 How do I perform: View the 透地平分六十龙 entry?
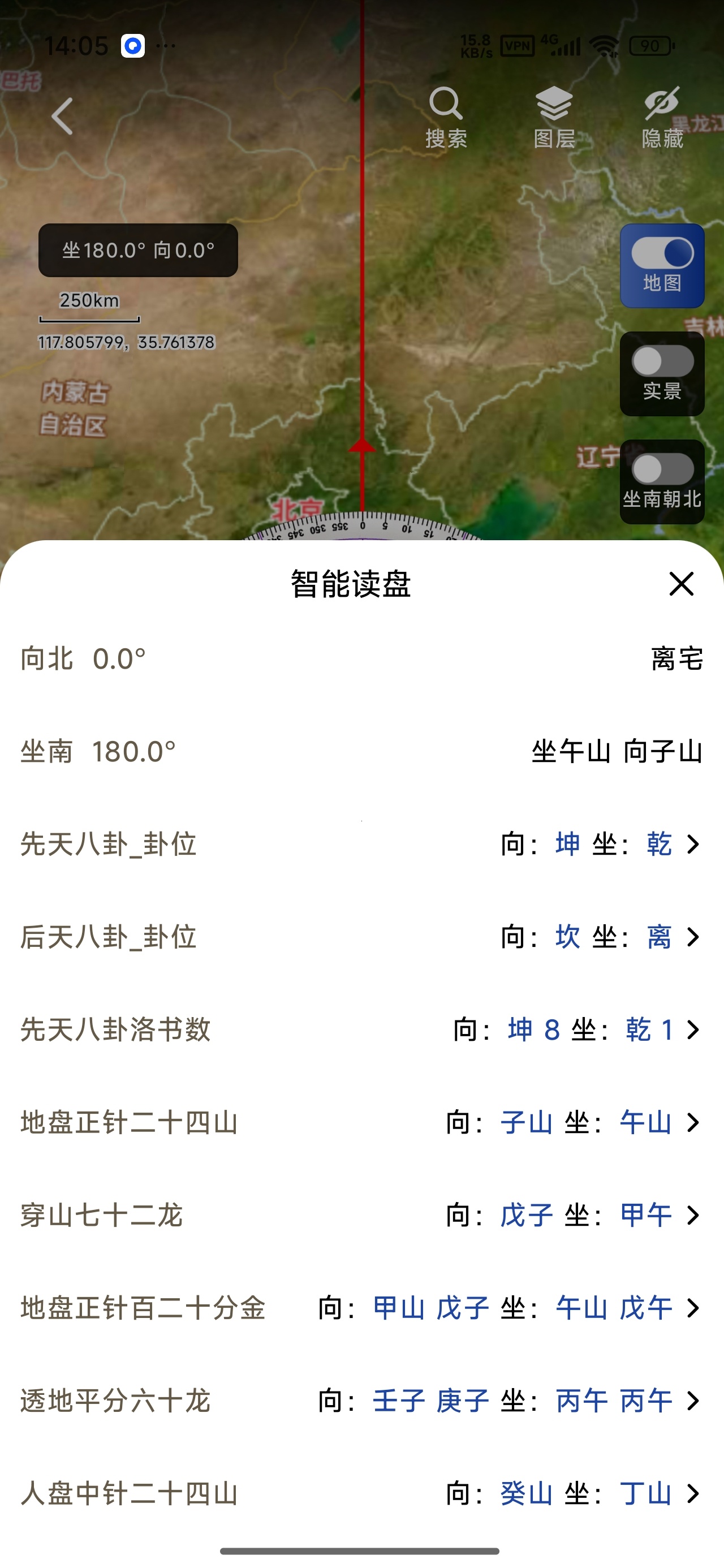point(361,1401)
